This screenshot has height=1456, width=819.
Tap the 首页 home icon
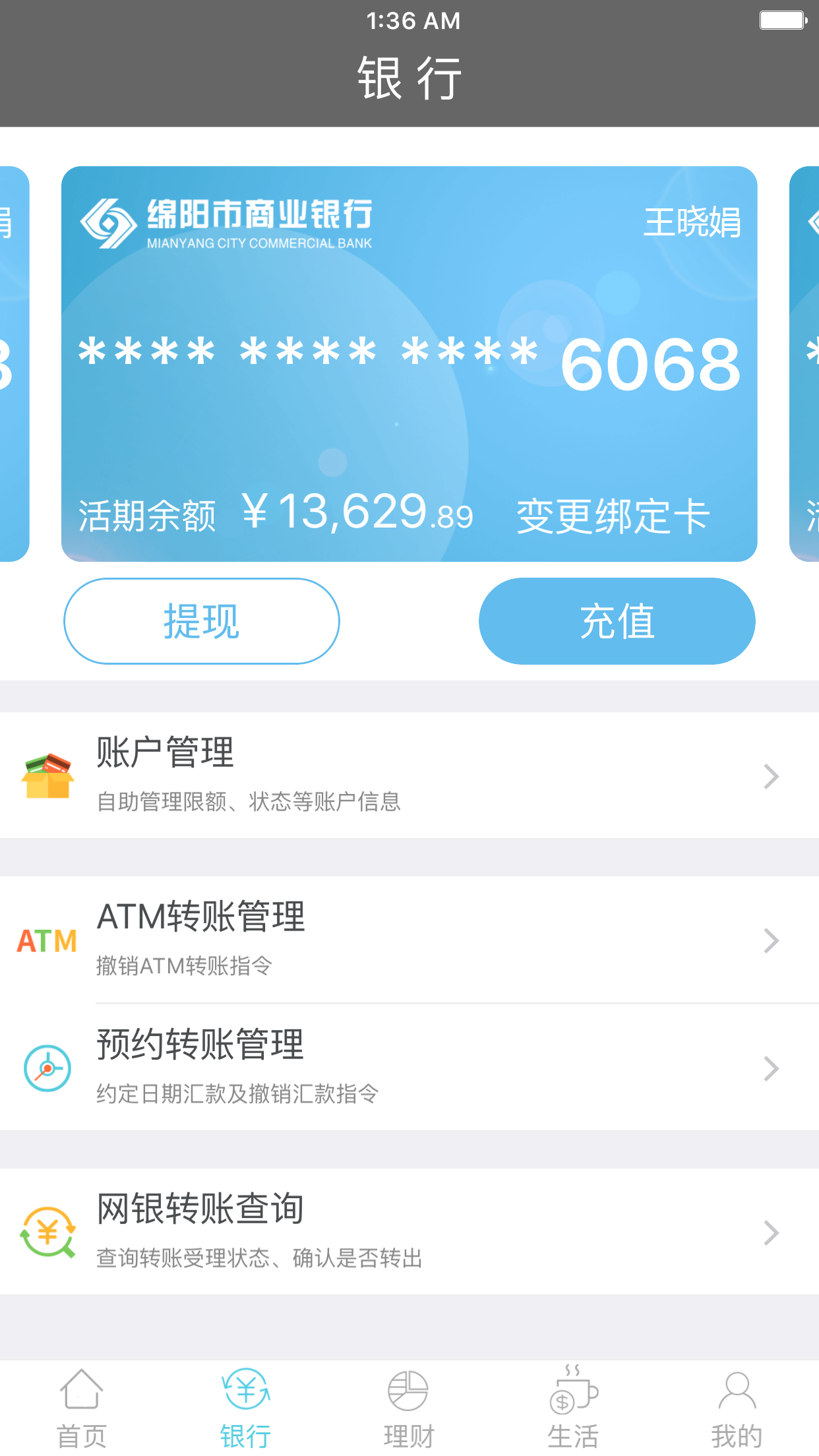coord(80,1388)
